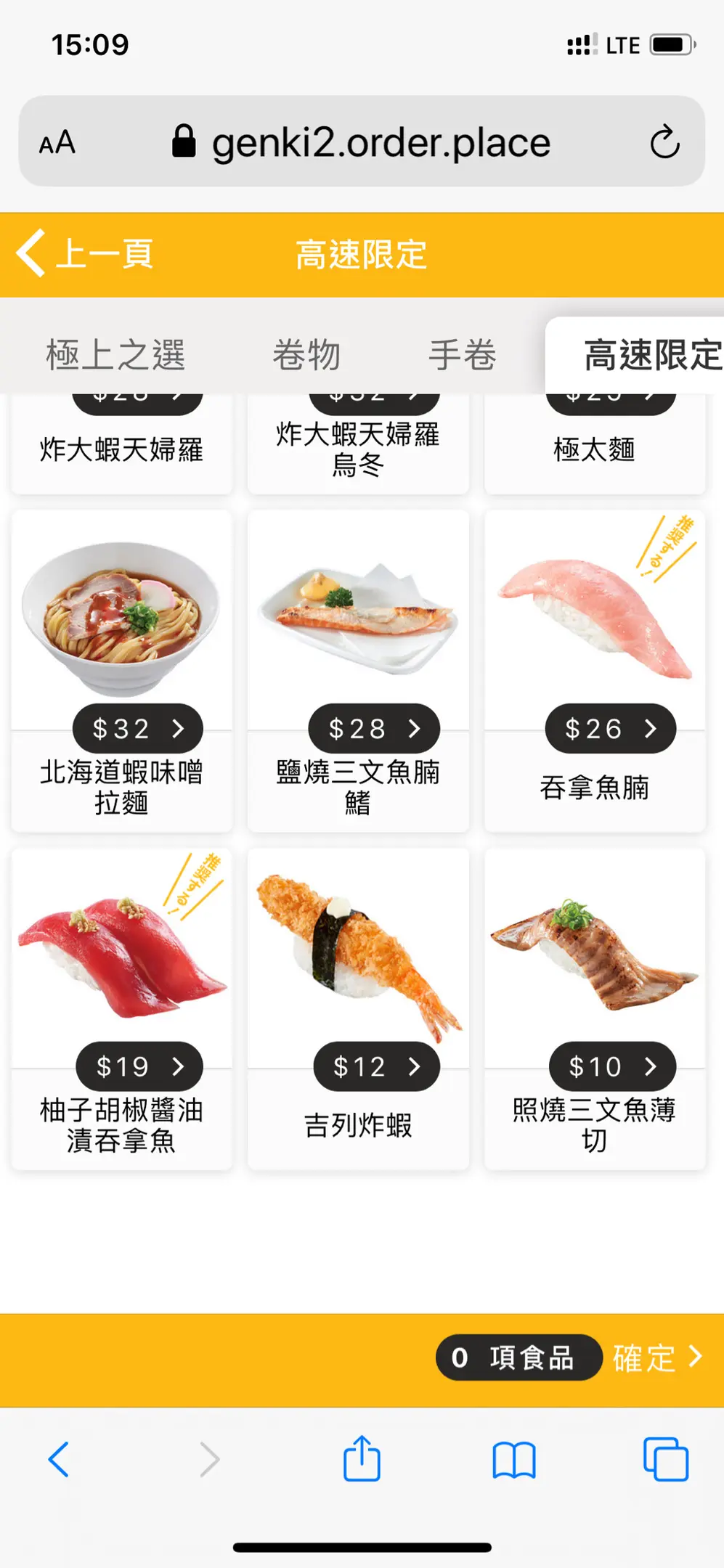724x1568 pixels.
Task: Edit the genki2.order.place address bar
Action: coord(380,142)
